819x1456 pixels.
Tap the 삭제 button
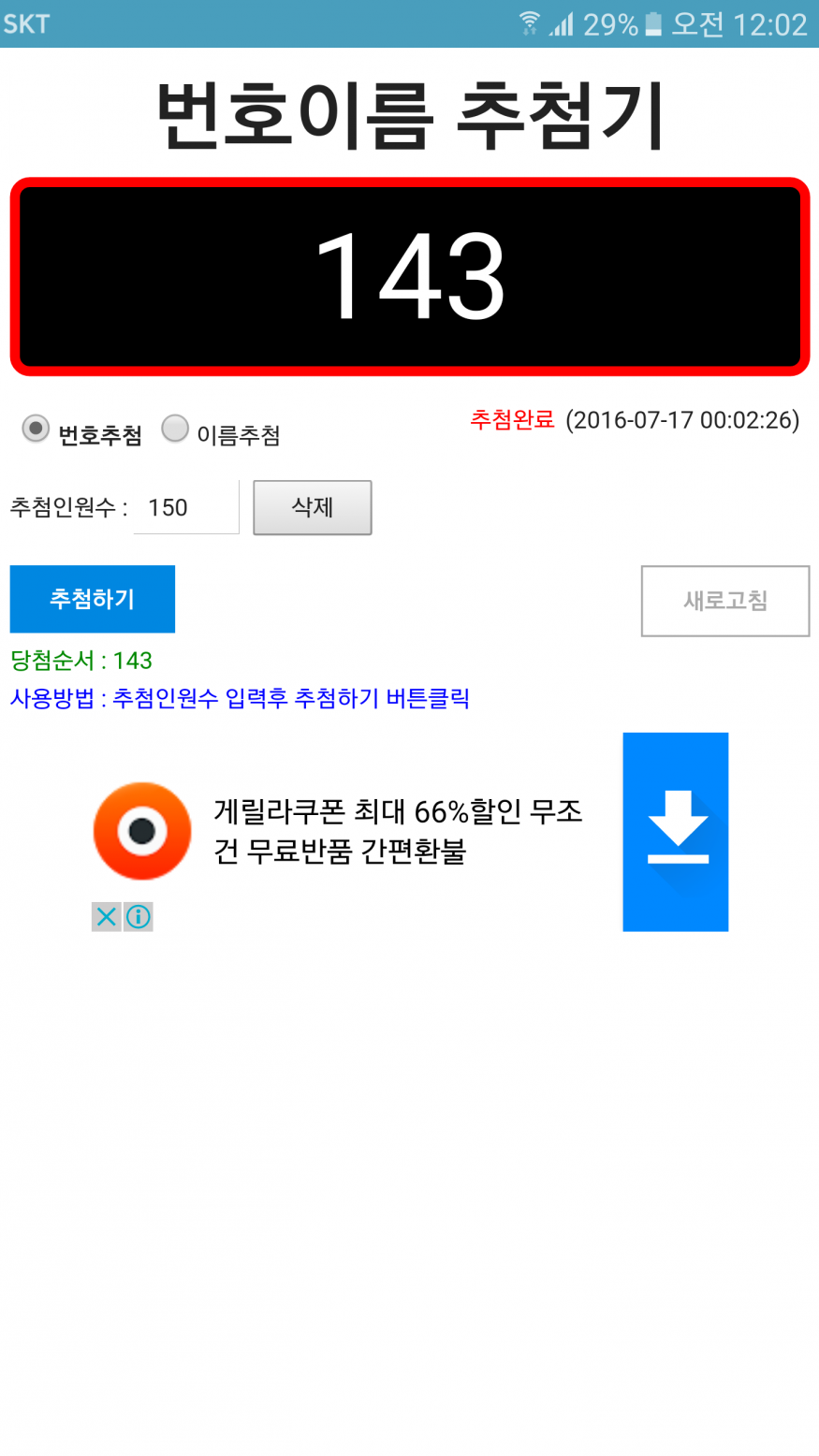click(312, 507)
